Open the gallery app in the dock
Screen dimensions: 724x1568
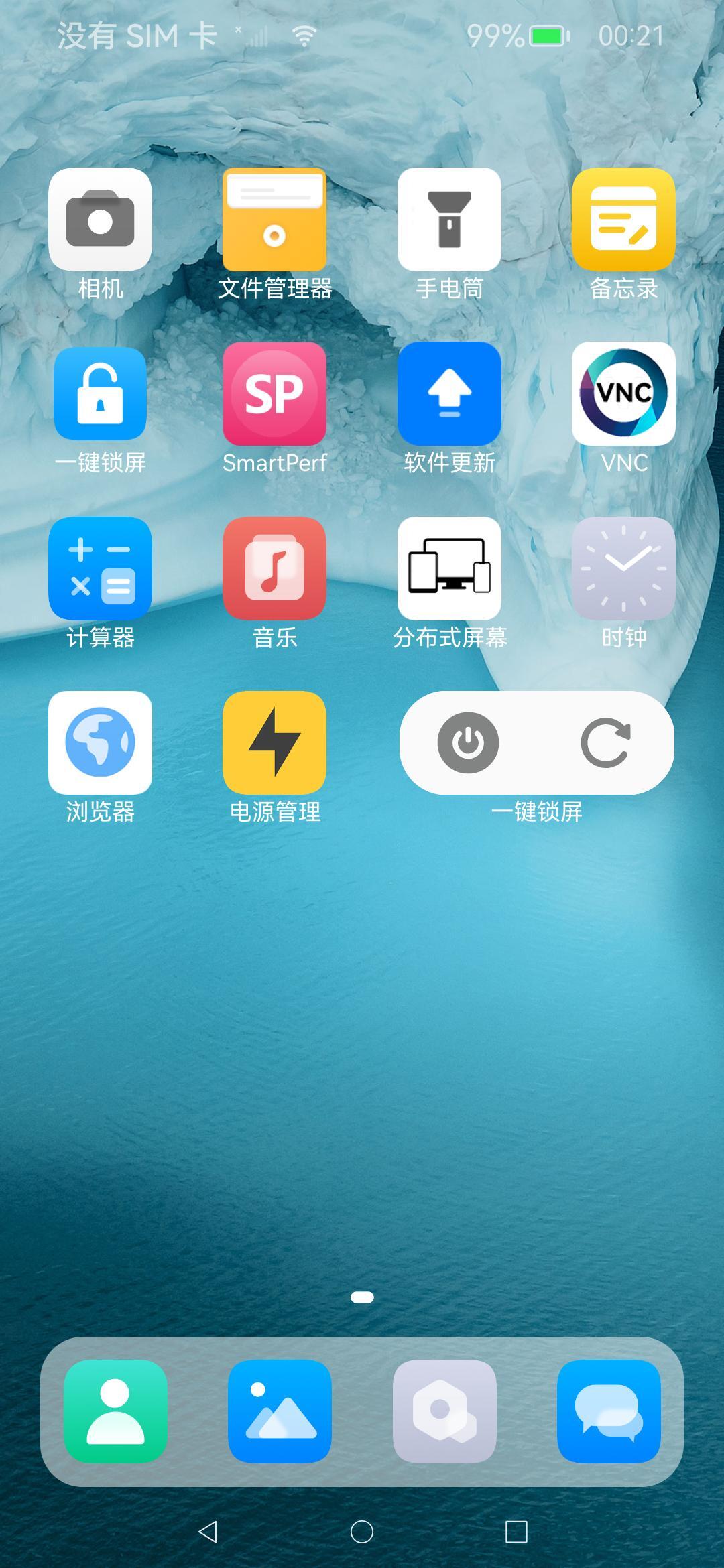point(280,1411)
